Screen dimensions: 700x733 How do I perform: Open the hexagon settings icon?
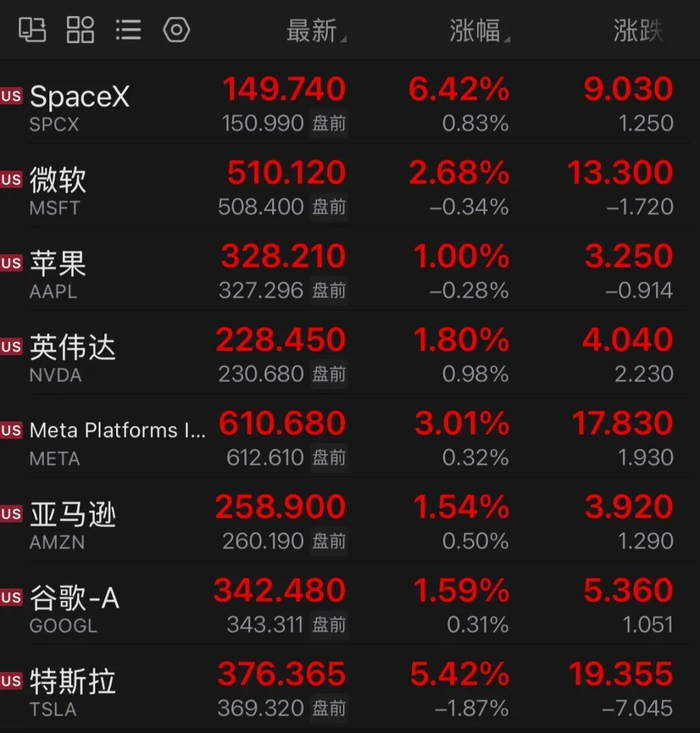click(176, 30)
